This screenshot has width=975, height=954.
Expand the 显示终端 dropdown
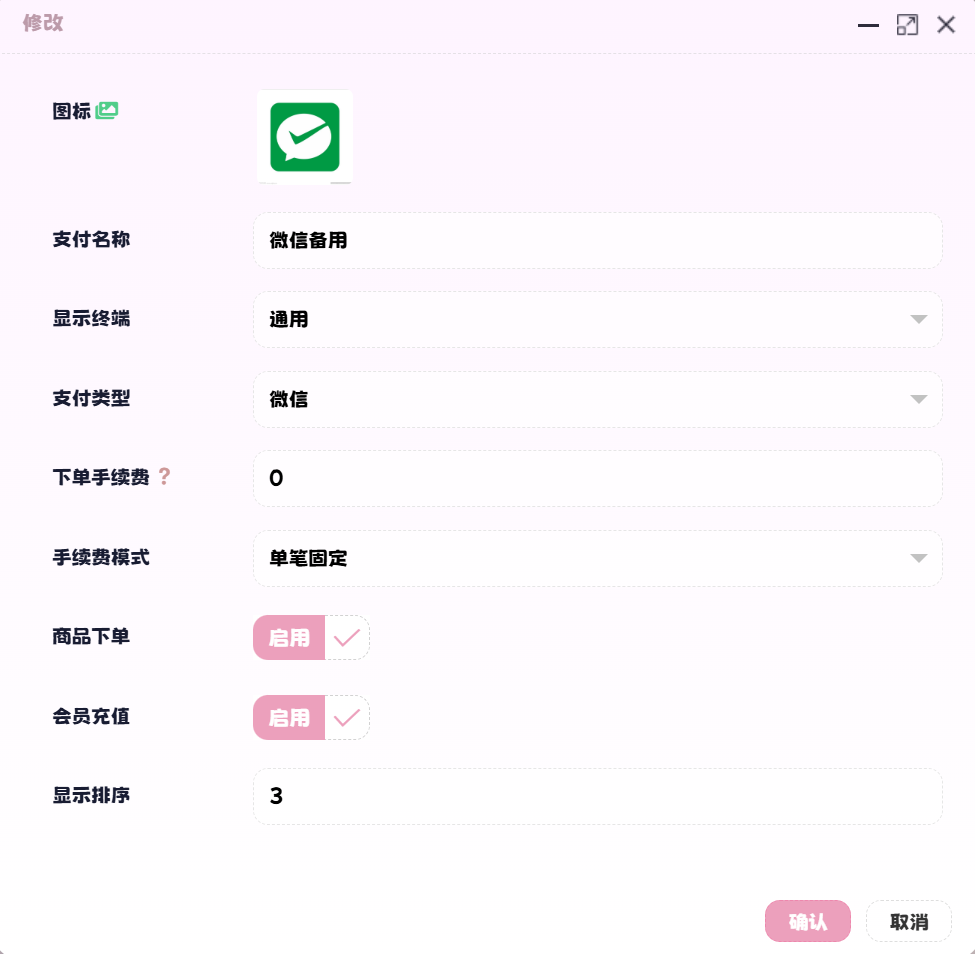597,320
